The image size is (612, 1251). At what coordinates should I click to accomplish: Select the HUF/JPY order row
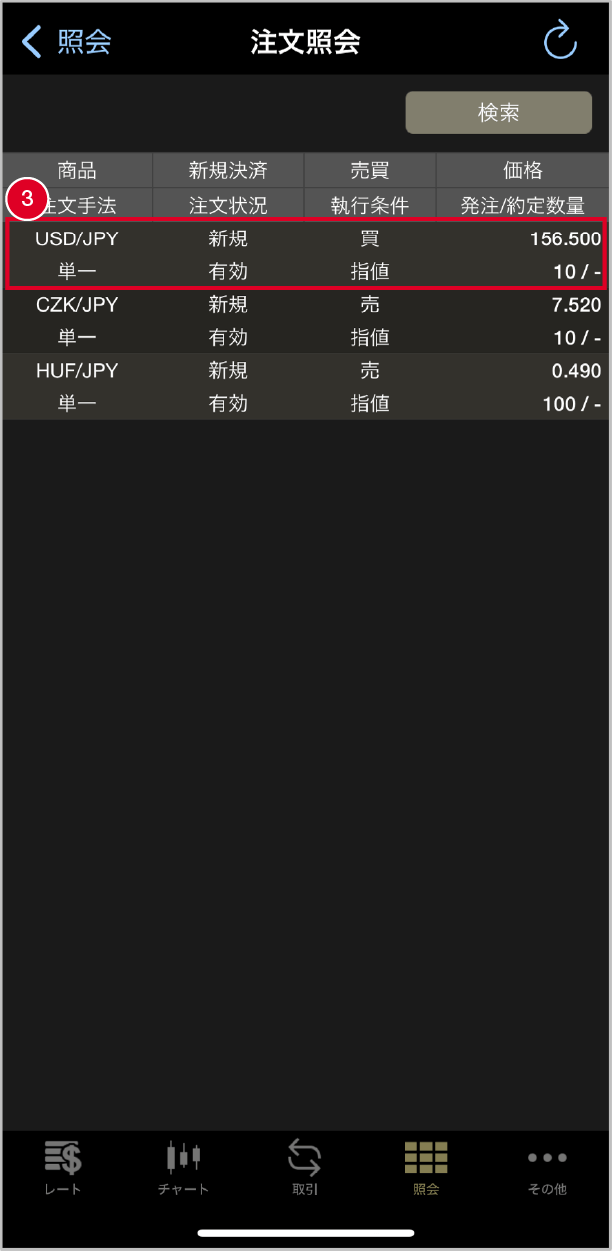(x=306, y=387)
